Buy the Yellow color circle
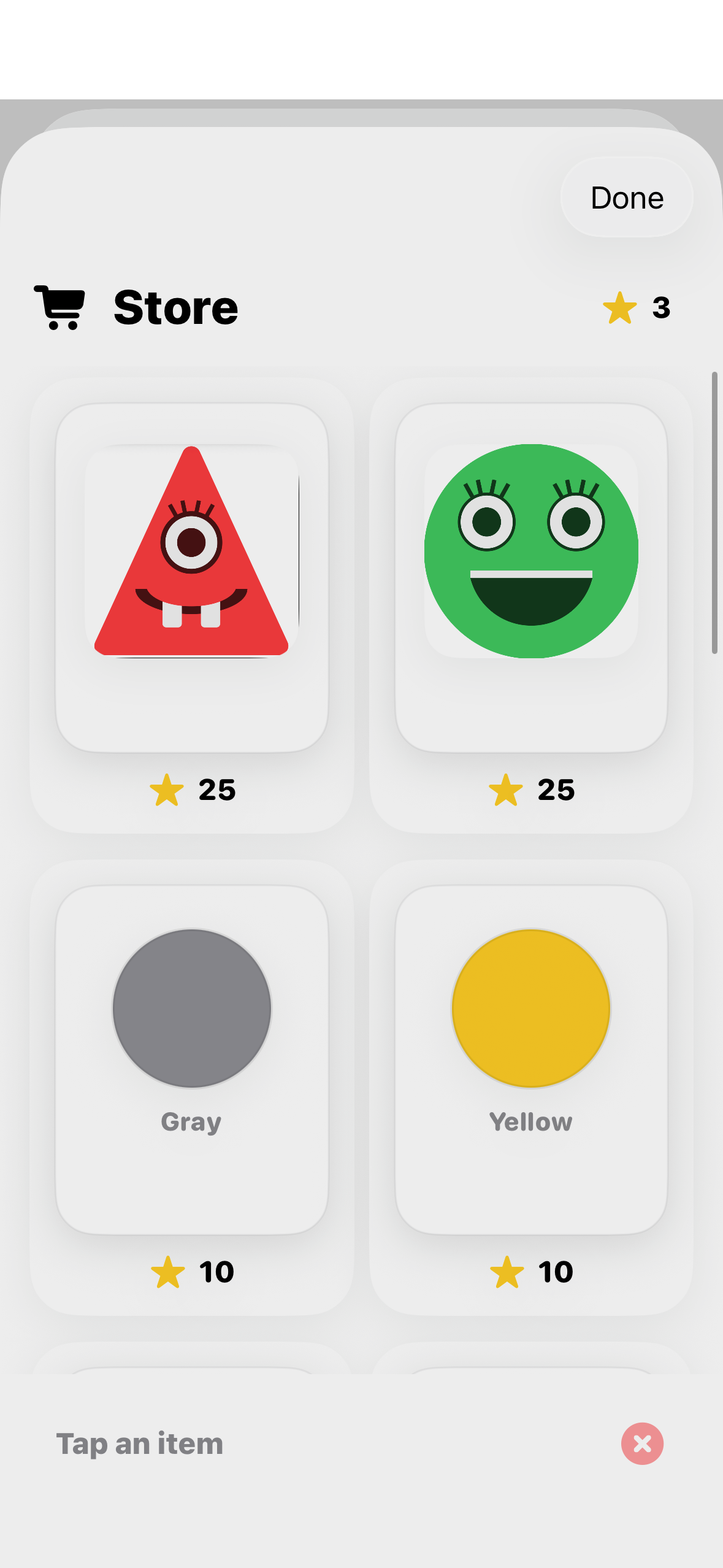This screenshot has width=723, height=1568. (x=530, y=1007)
